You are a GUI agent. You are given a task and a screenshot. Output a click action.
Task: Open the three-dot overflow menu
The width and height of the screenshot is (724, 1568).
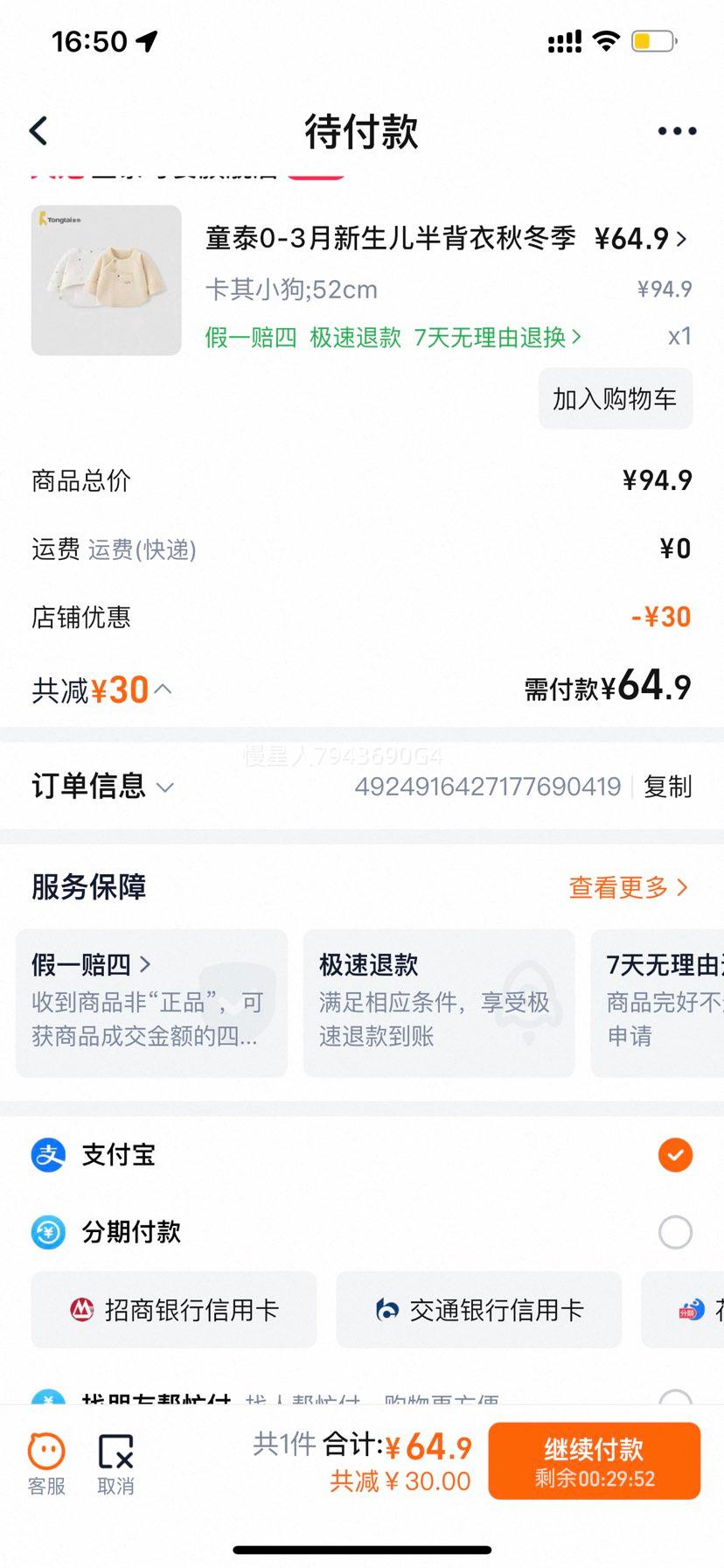pos(677,131)
